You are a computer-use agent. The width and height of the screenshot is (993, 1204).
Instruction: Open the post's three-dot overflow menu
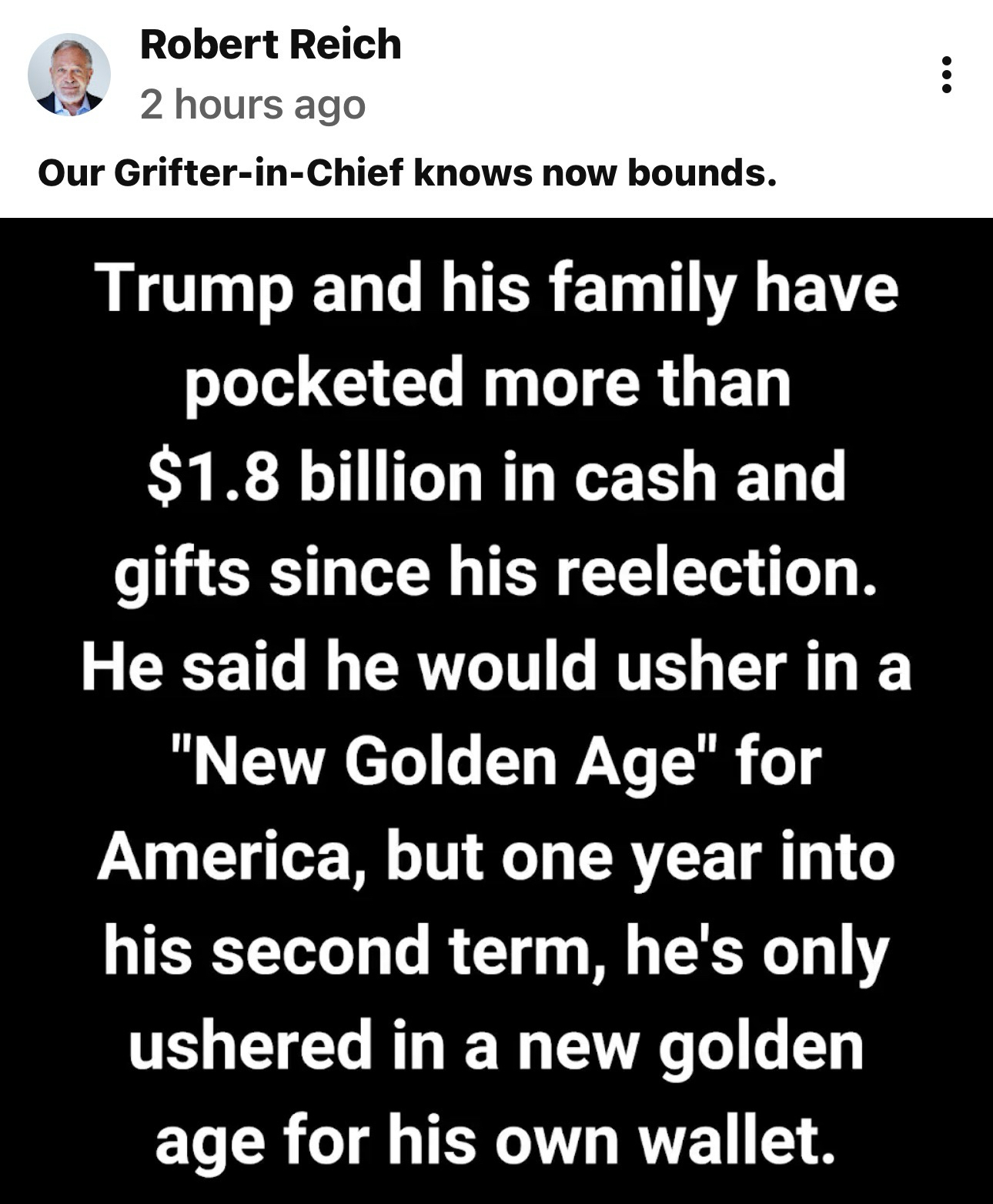coord(947,75)
